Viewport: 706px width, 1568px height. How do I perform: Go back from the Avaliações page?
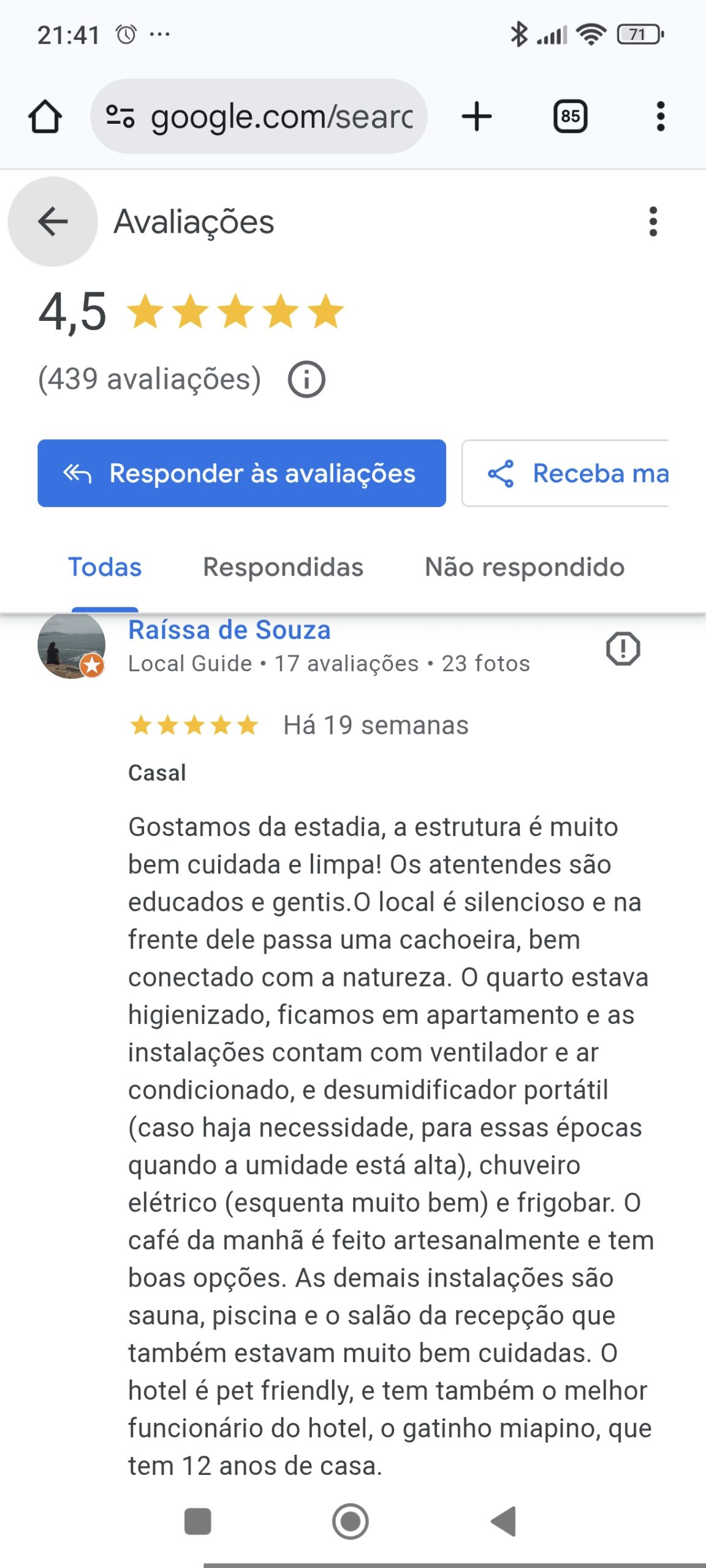tap(53, 221)
